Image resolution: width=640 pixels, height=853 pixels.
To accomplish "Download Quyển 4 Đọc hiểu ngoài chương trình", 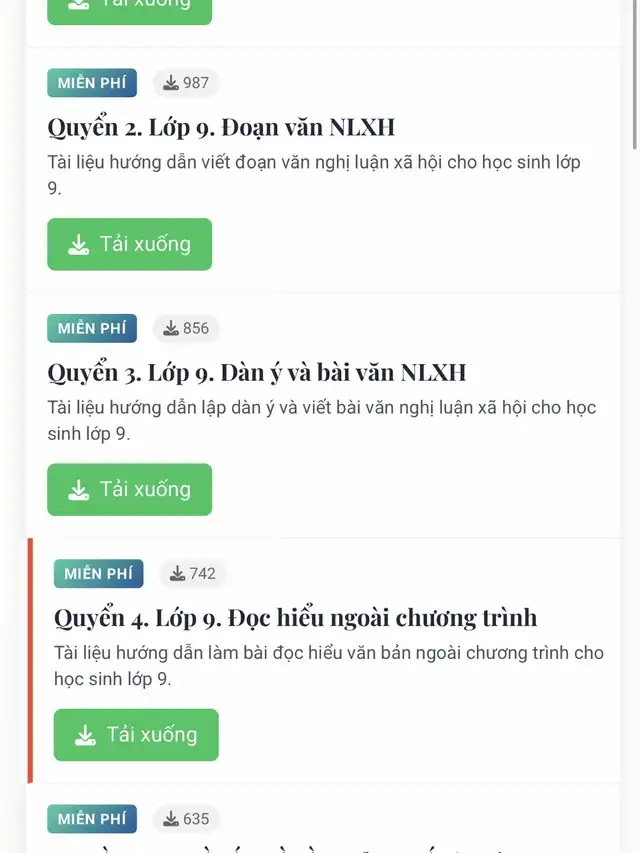I will [x=136, y=734].
